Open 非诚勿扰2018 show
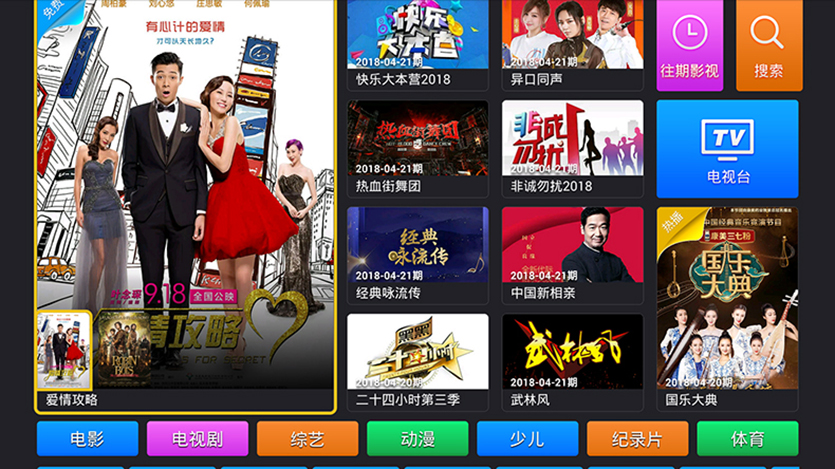835x469 pixels. coord(572,147)
